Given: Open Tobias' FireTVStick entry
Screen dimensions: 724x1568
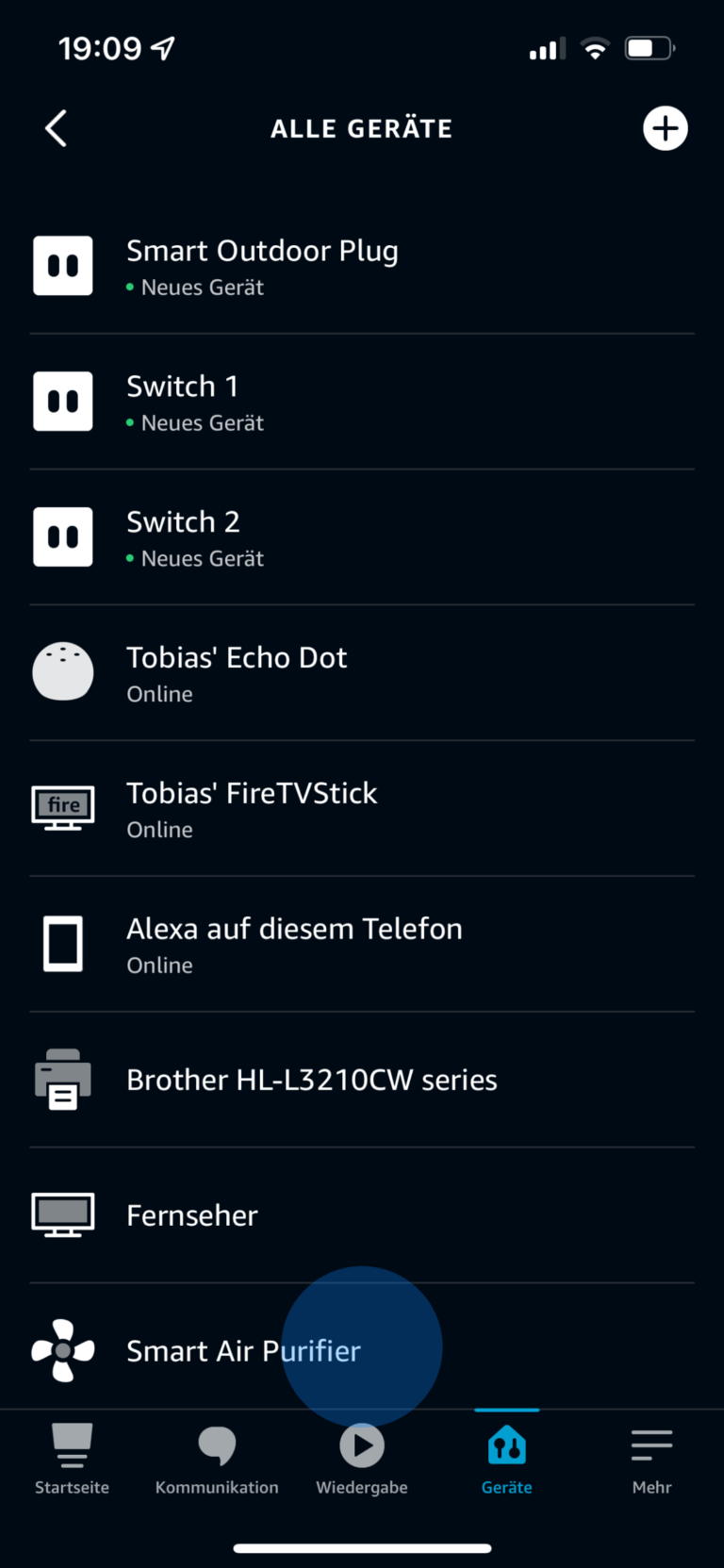Looking at the screenshot, I should tap(252, 809).
